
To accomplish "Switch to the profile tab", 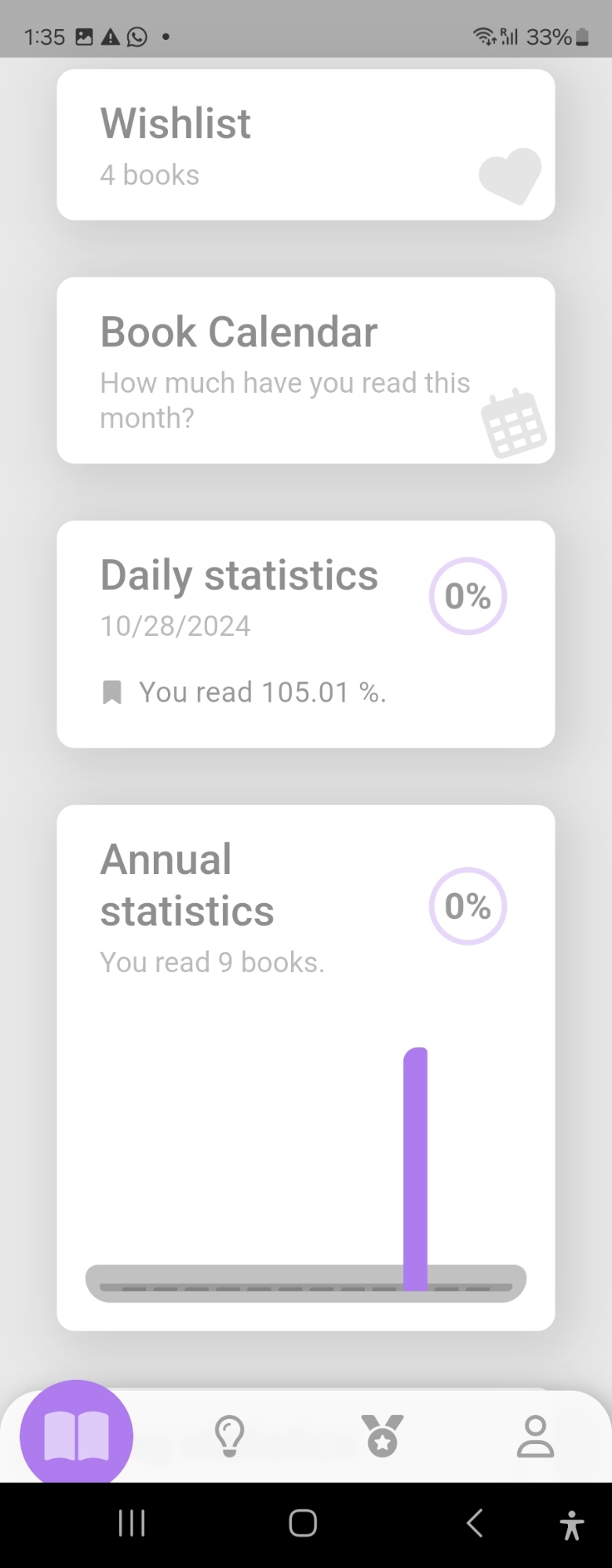I will pos(535,1436).
